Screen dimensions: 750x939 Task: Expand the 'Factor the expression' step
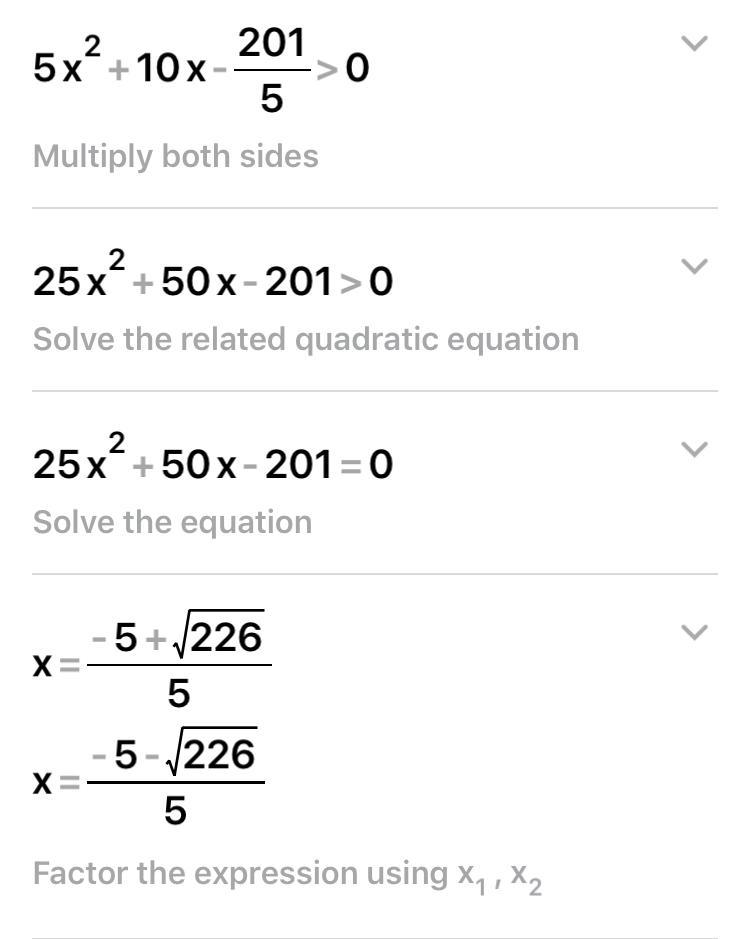pyautogui.click(x=694, y=632)
